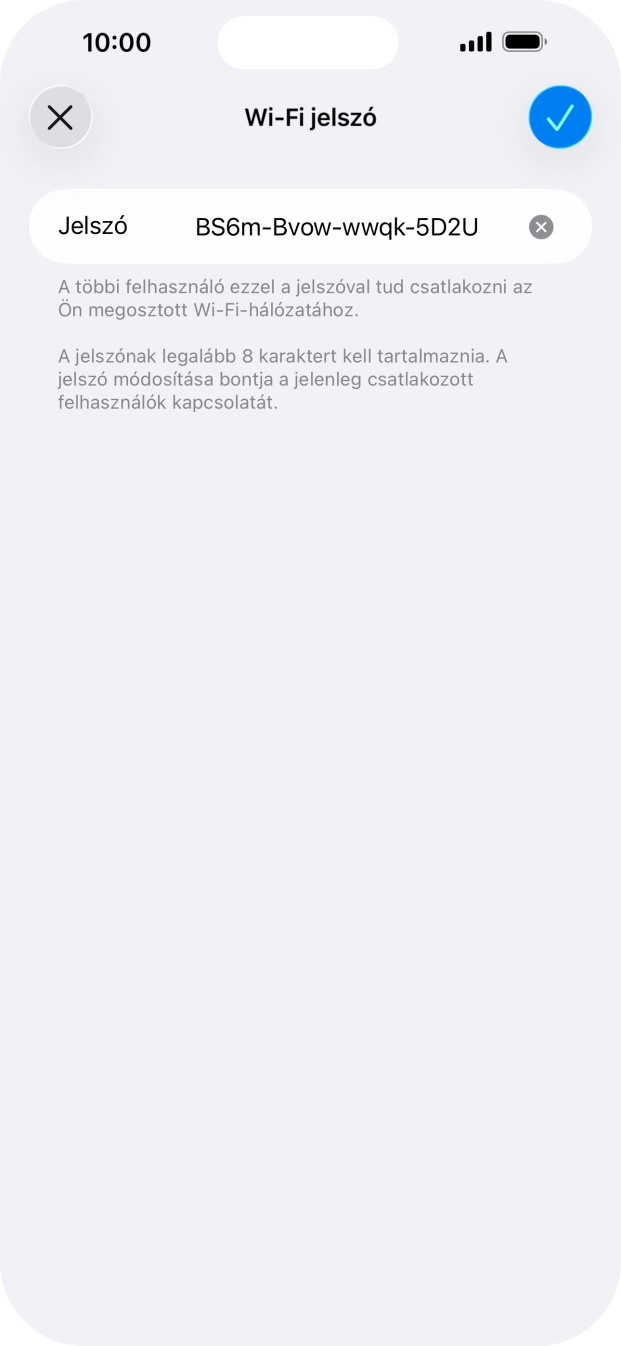Tap the Jelszó password field
This screenshot has width=621, height=1346.
(x=336, y=227)
